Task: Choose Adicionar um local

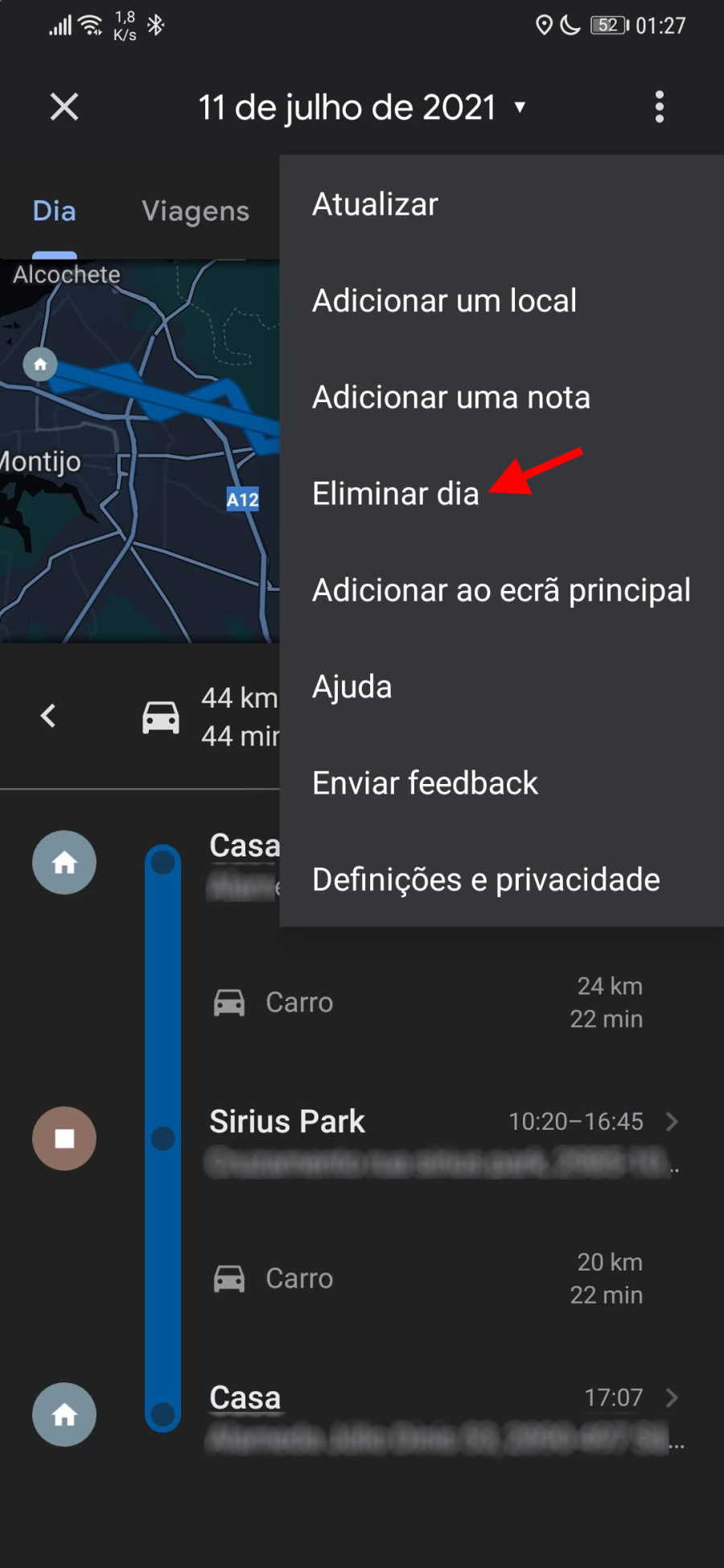Action: [x=501, y=301]
